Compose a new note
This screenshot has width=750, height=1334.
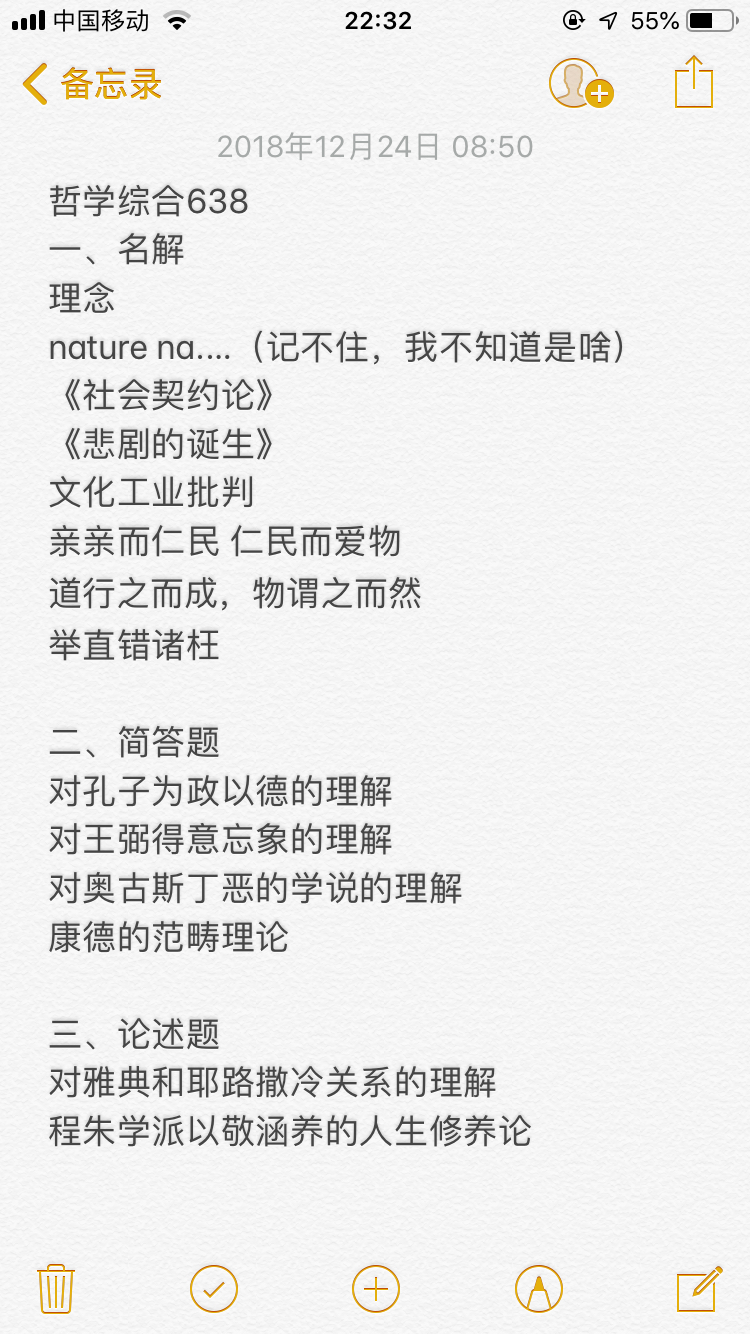click(x=699, y=1288)
